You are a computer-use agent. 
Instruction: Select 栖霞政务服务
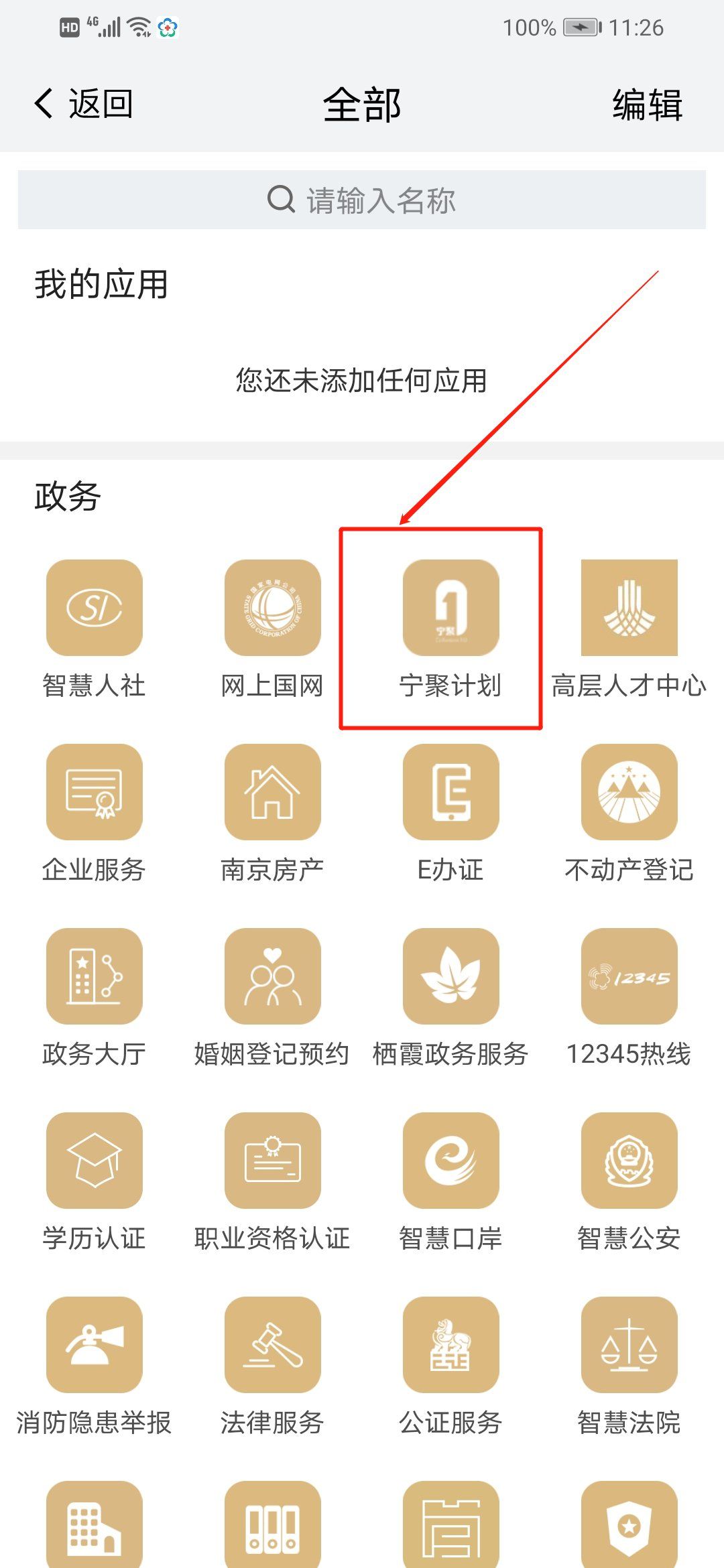(x=450, y=976)
